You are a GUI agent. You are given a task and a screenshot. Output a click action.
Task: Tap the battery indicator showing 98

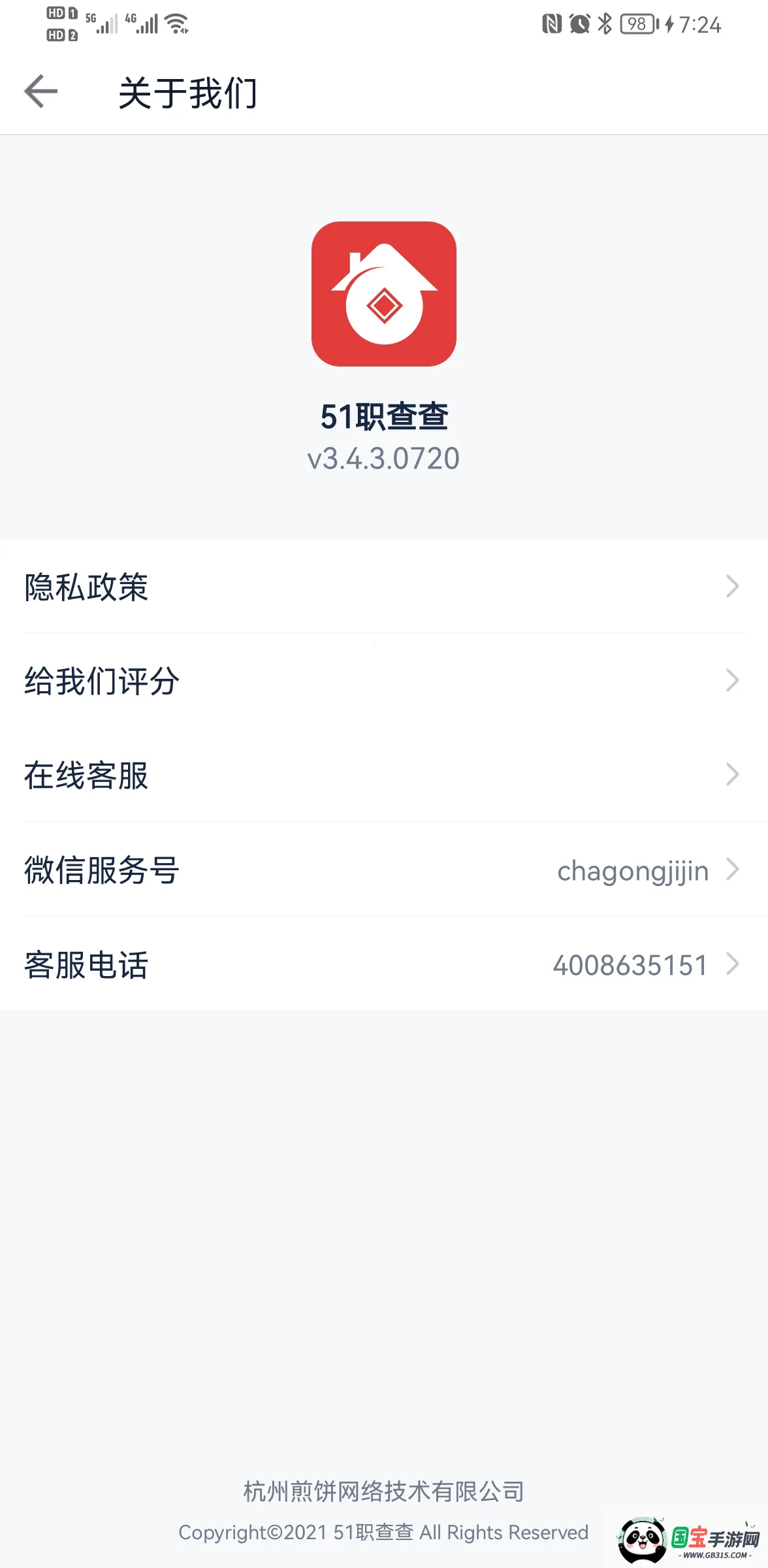coord(638,24)
